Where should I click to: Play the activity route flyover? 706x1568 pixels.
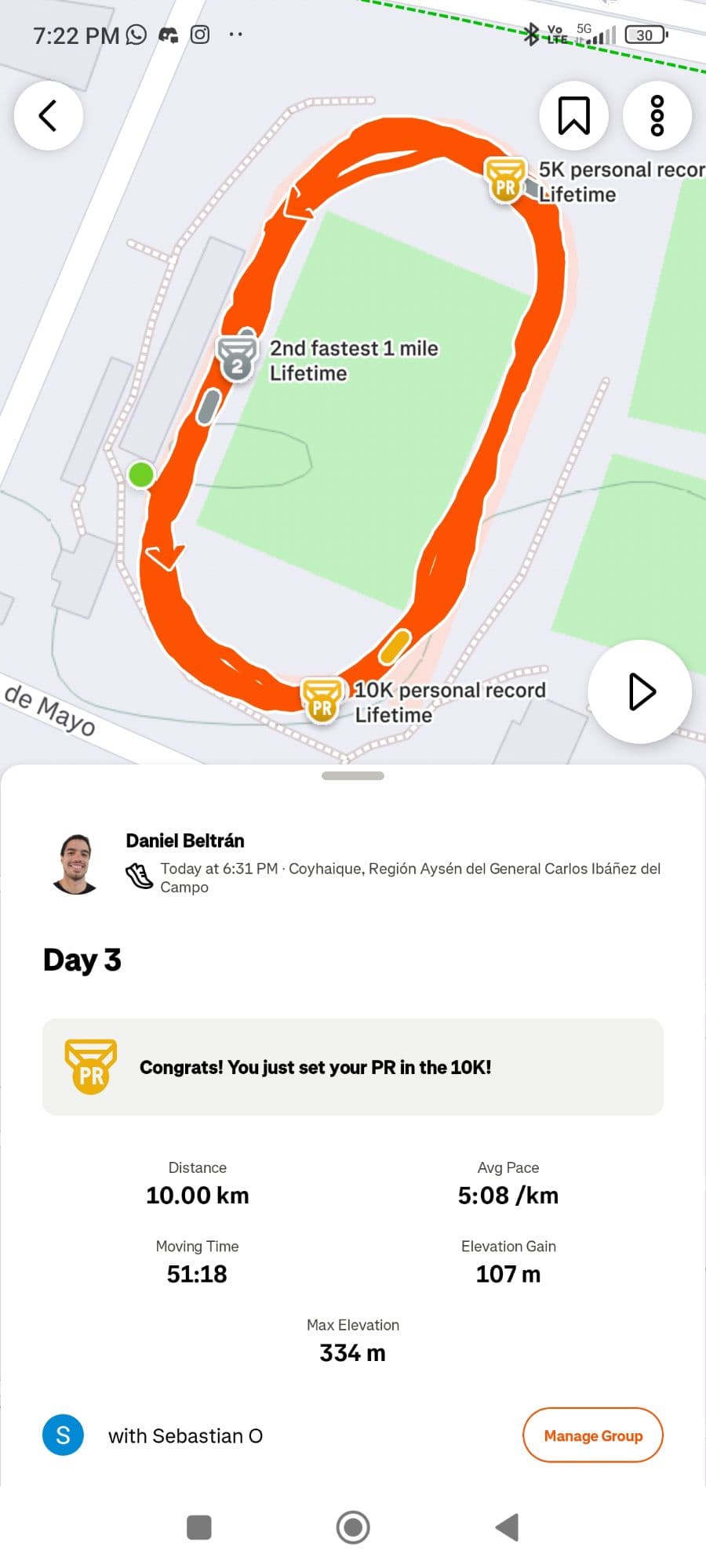[x=640, y=691]
